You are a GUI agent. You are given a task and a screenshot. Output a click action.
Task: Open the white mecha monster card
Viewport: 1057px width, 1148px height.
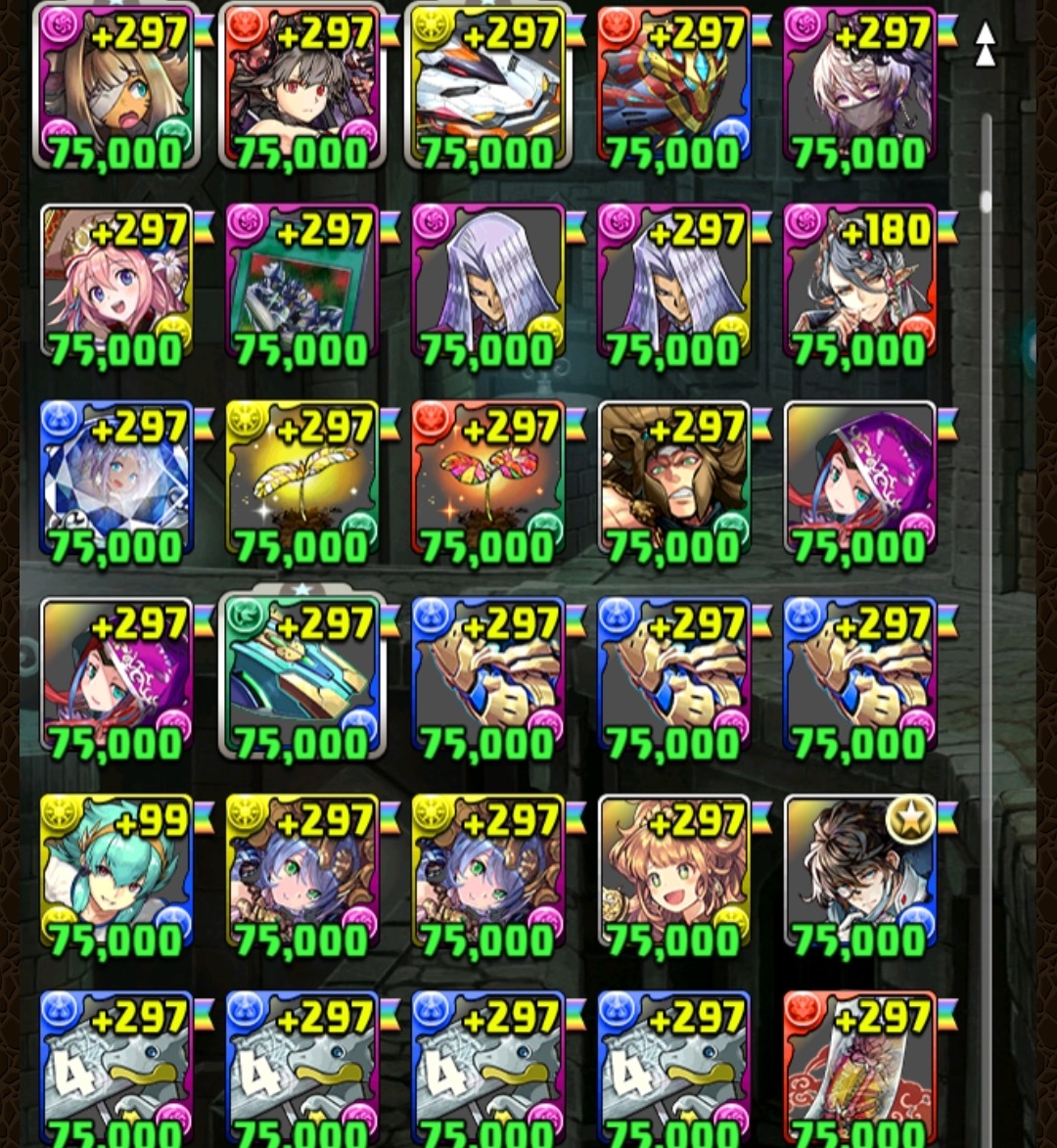pyautogui.click(x=487, y=86)
